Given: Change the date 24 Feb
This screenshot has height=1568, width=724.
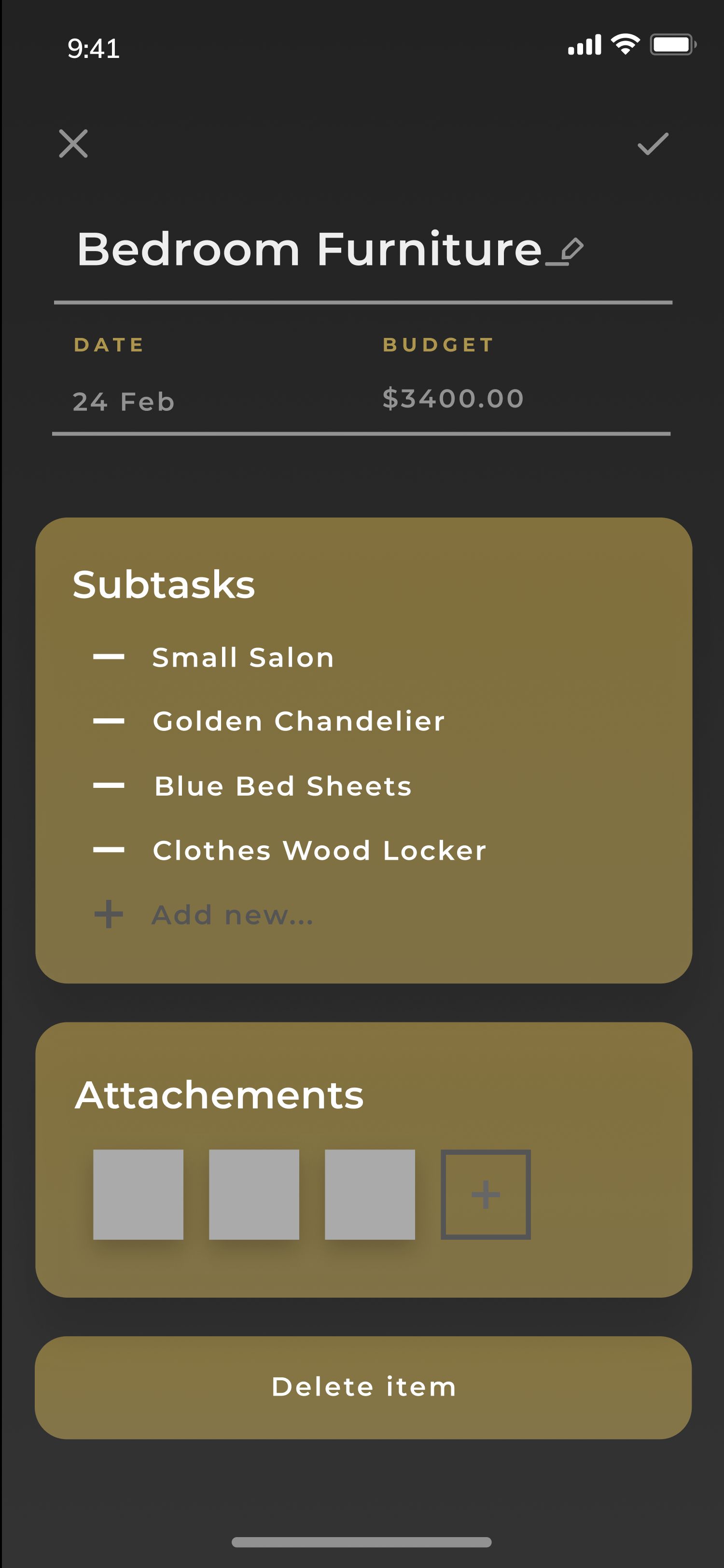Looking at the screenshot, I should pos(124,402).
